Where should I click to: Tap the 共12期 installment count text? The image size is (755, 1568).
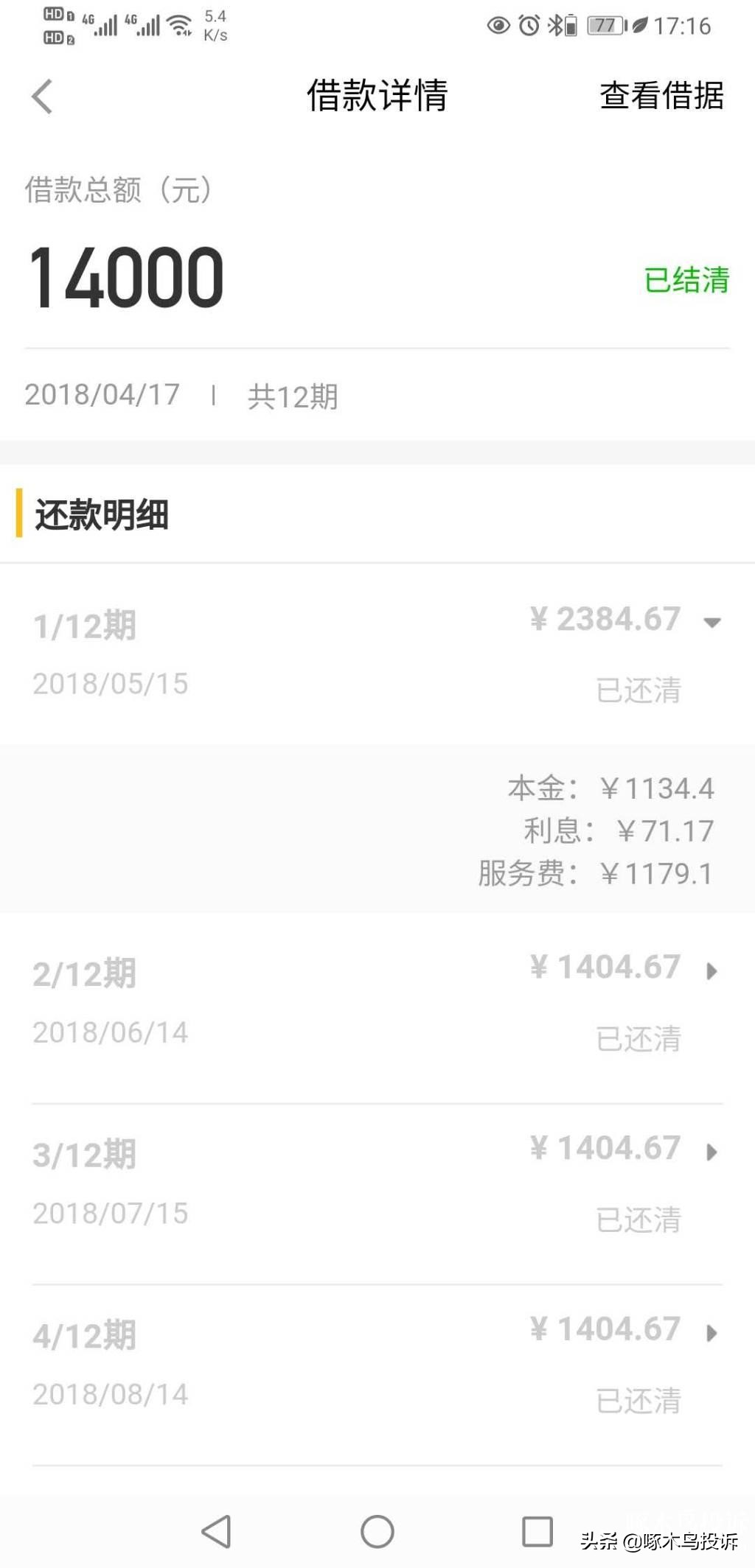pyautogui.click(x=292, y=396)
